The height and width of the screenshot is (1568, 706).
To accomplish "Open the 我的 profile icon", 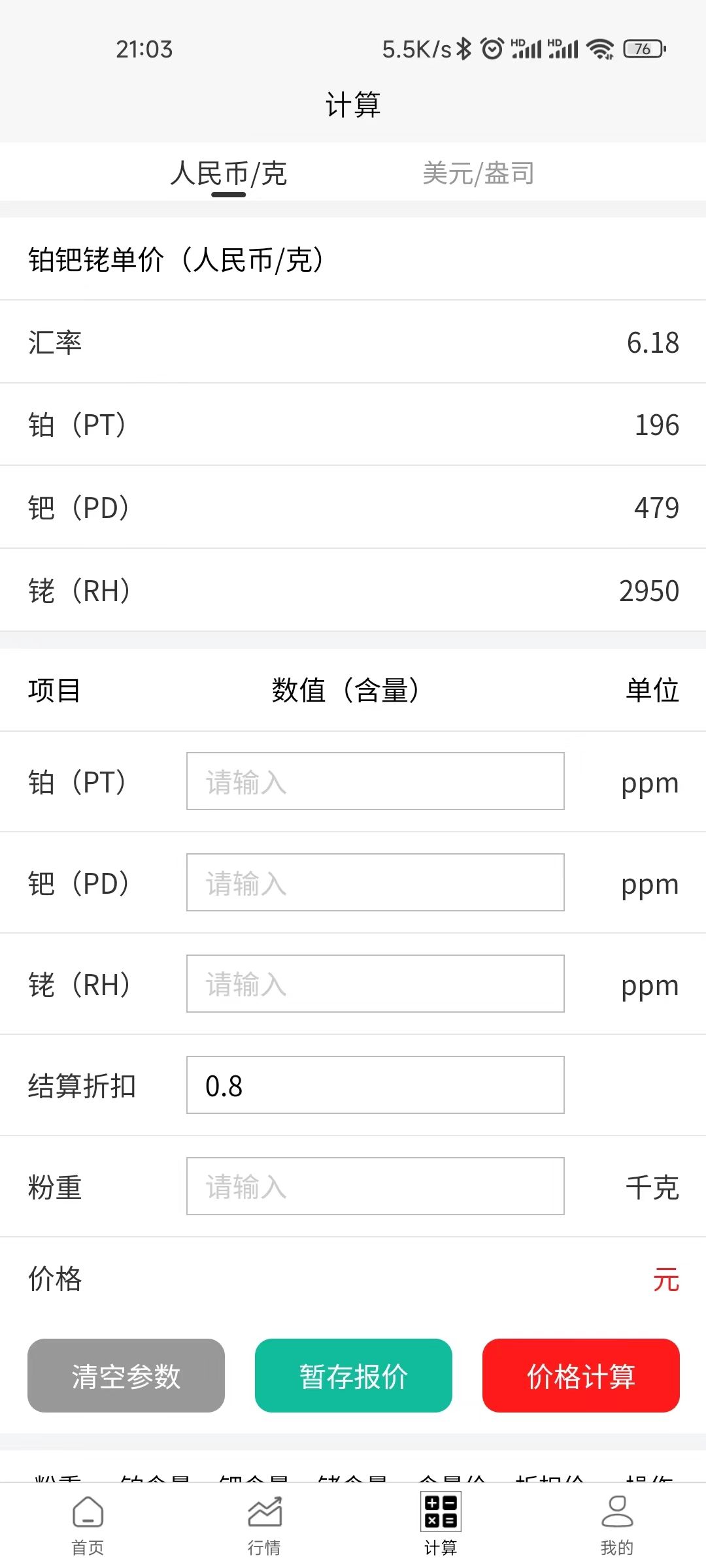I will 616,1522.
